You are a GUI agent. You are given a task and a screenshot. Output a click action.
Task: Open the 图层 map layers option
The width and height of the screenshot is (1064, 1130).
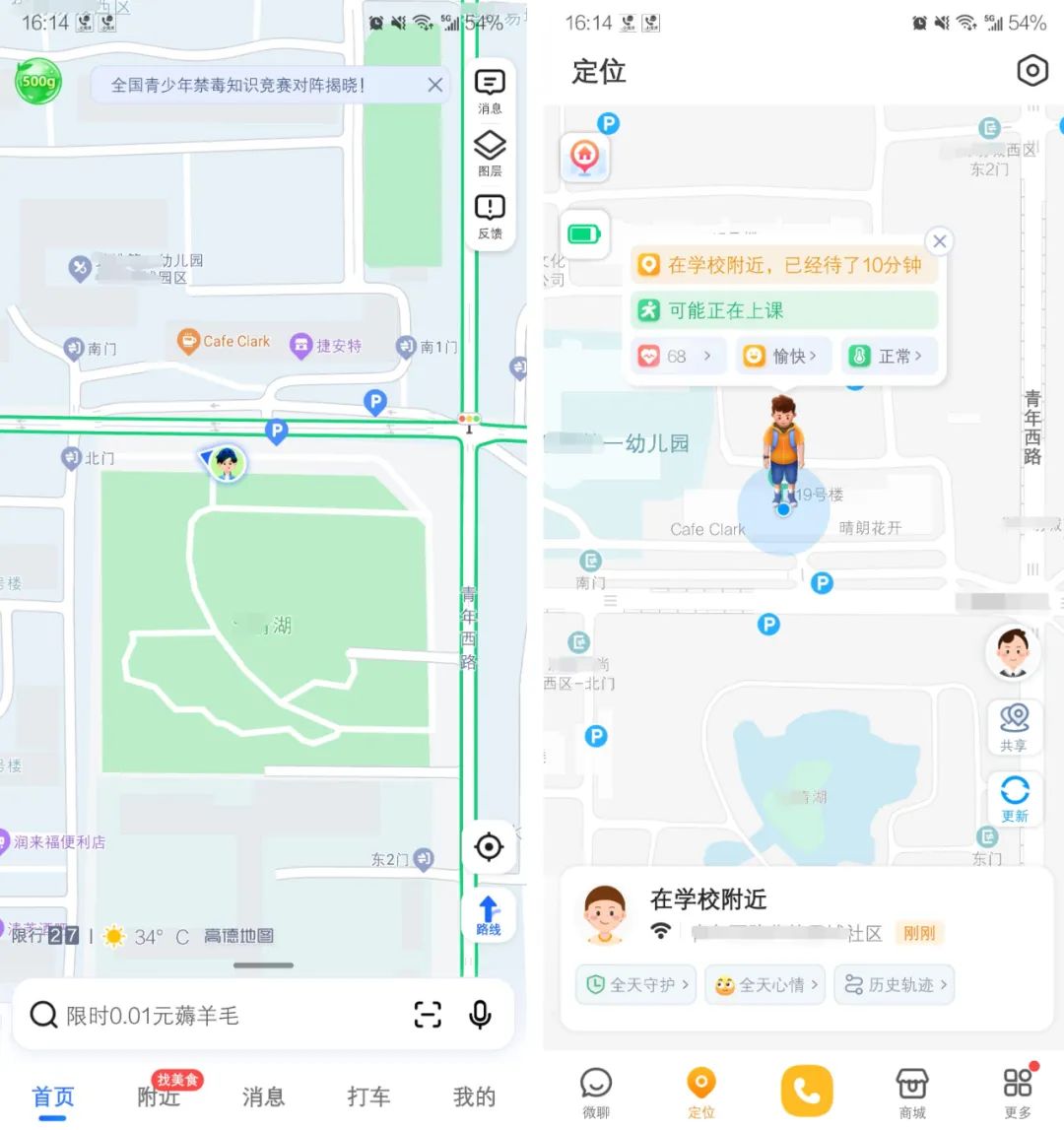tap(490, 153)
